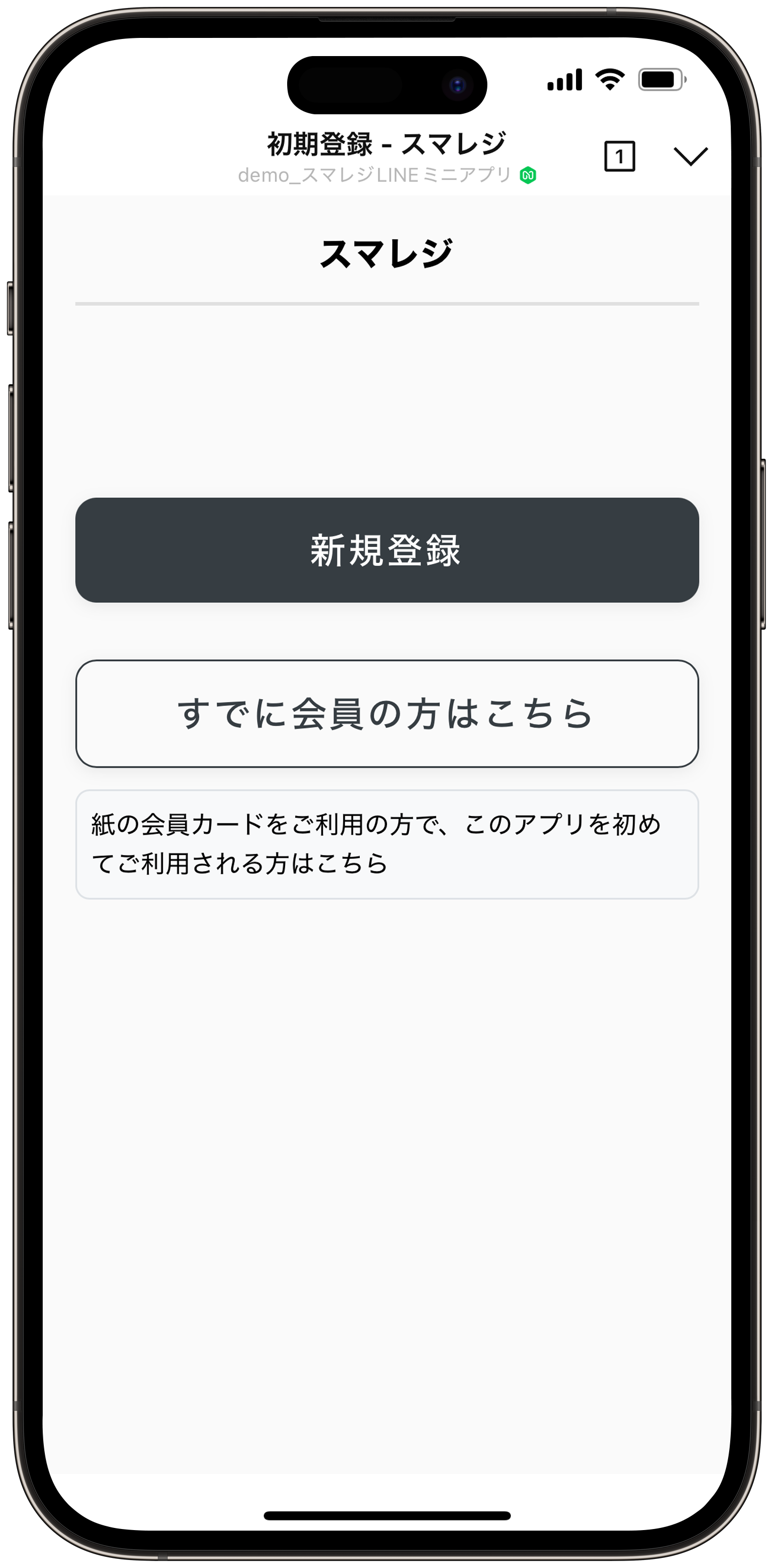Tap the LINE mini app verification mark
Image resolution: width=774 pixels, height=1568 pixels.
pos(527,175)
